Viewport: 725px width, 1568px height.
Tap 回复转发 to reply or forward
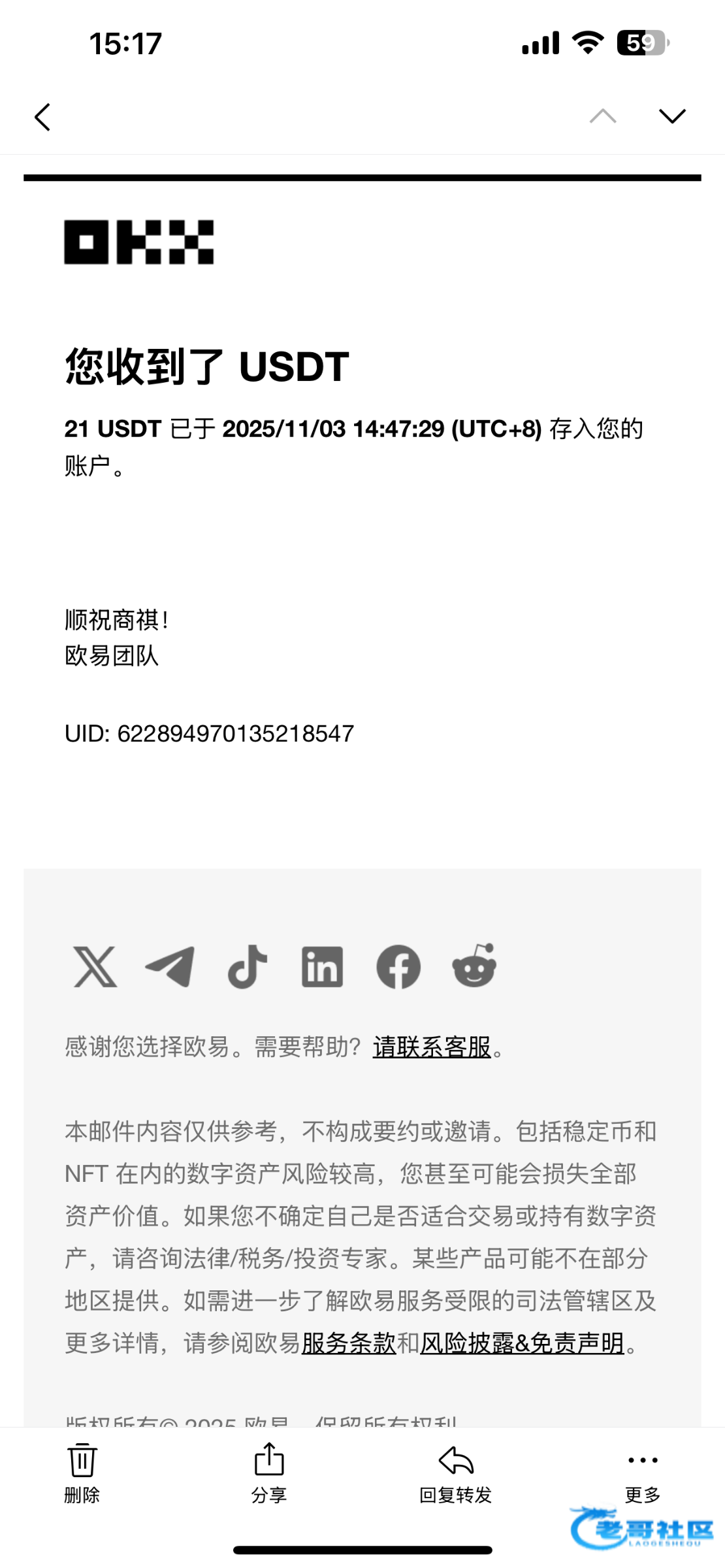[455, 1471]
